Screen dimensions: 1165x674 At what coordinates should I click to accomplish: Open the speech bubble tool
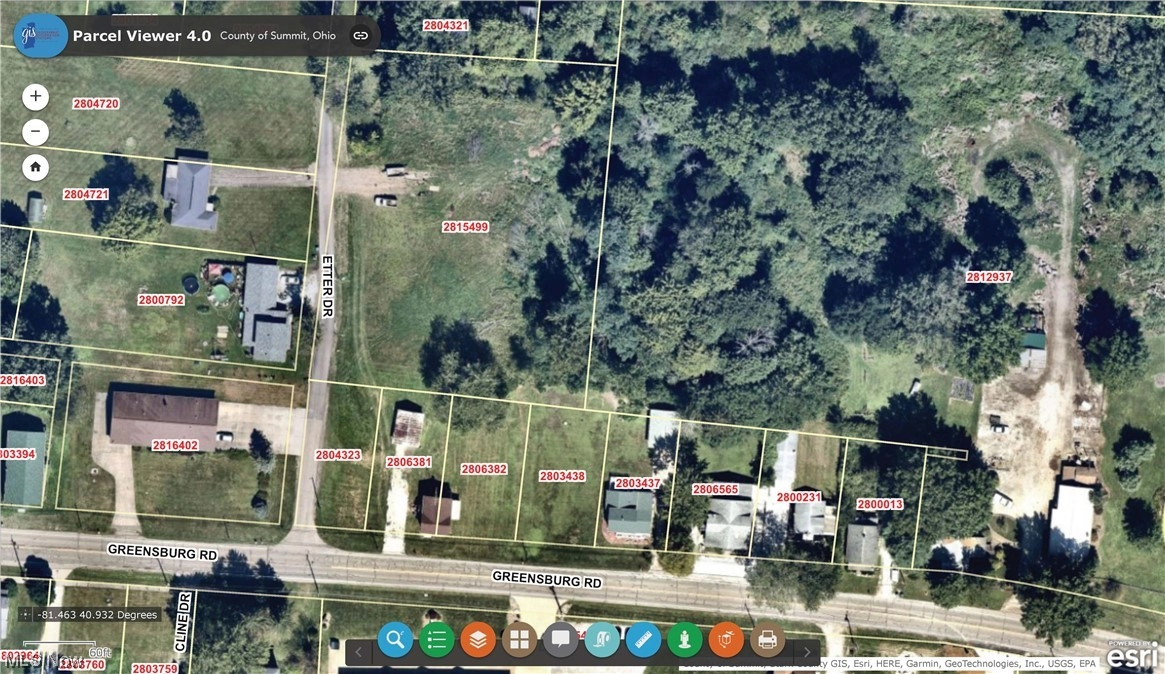561,639
